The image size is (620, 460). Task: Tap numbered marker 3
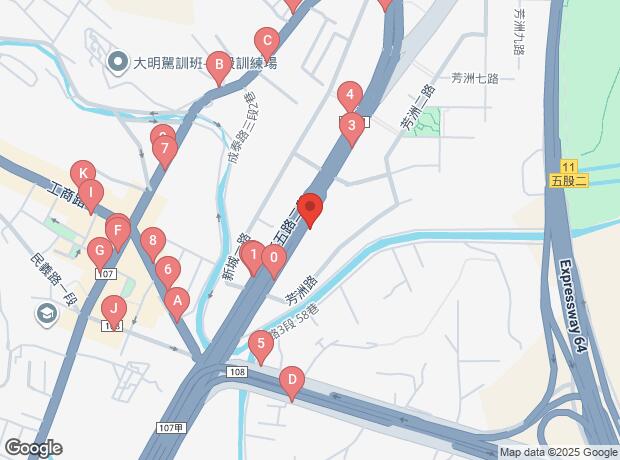click(351, 127)
